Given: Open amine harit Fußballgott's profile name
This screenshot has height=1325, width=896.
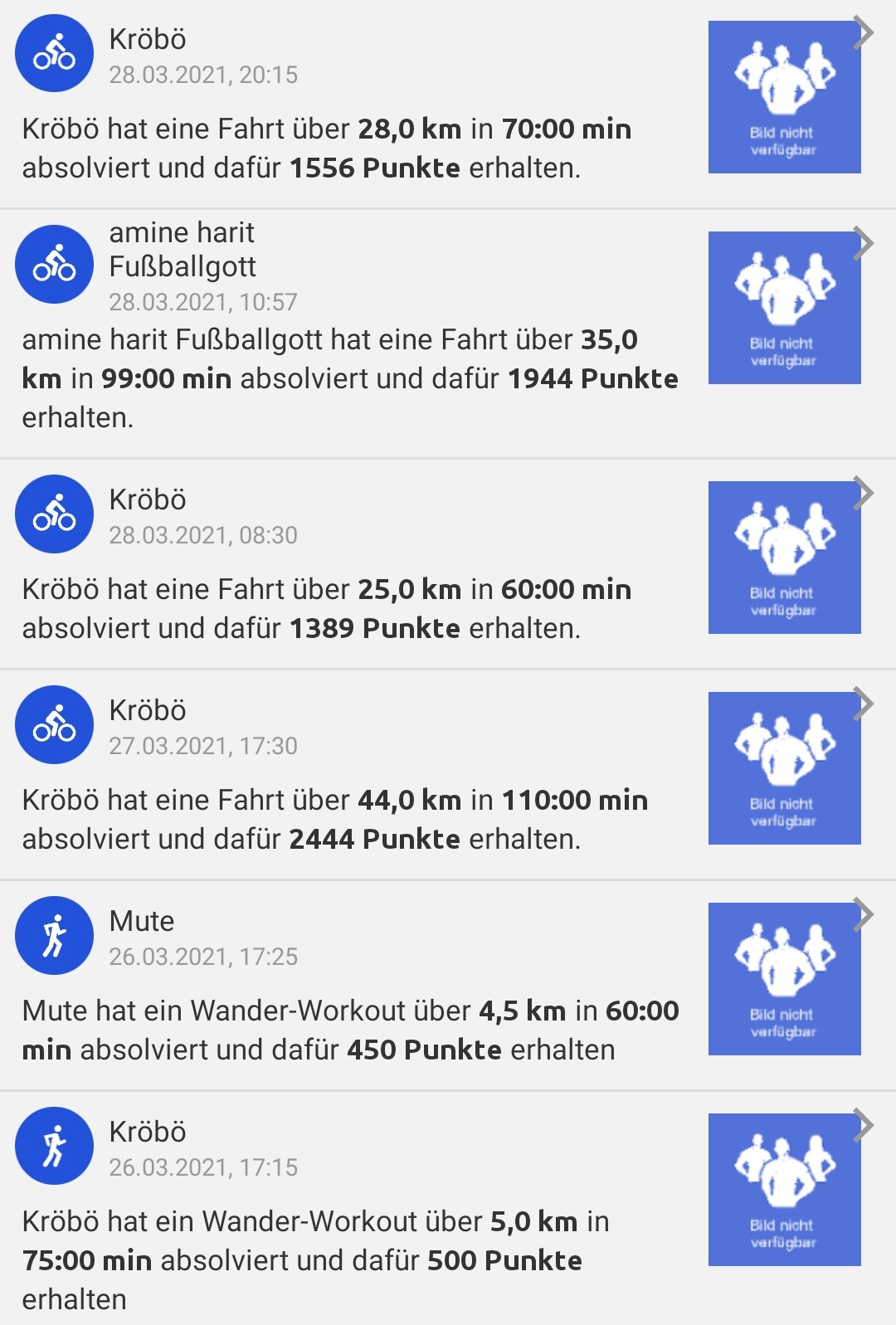Looking at the screenshot, I should coord(183,251).
